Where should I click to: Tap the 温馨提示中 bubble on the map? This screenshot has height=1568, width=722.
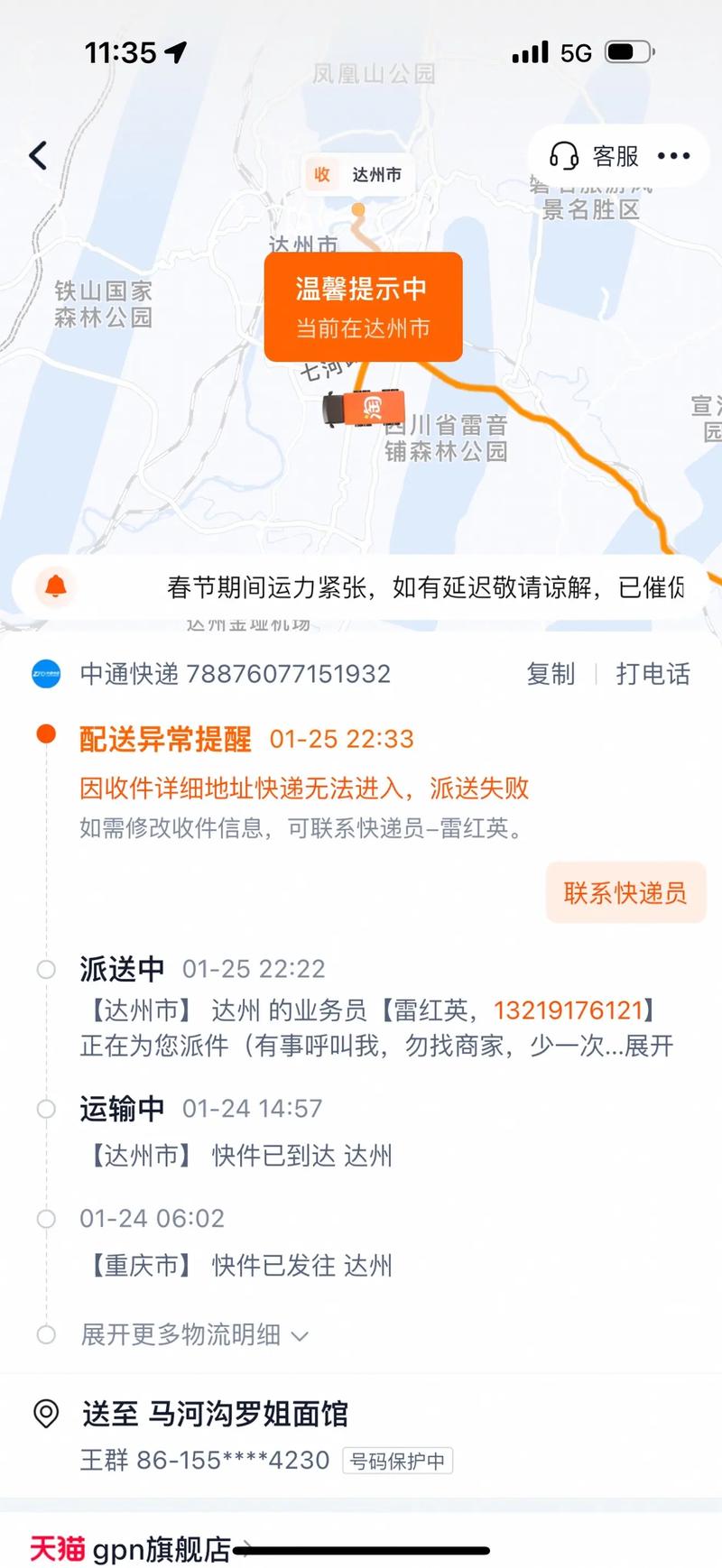[362, 306]
